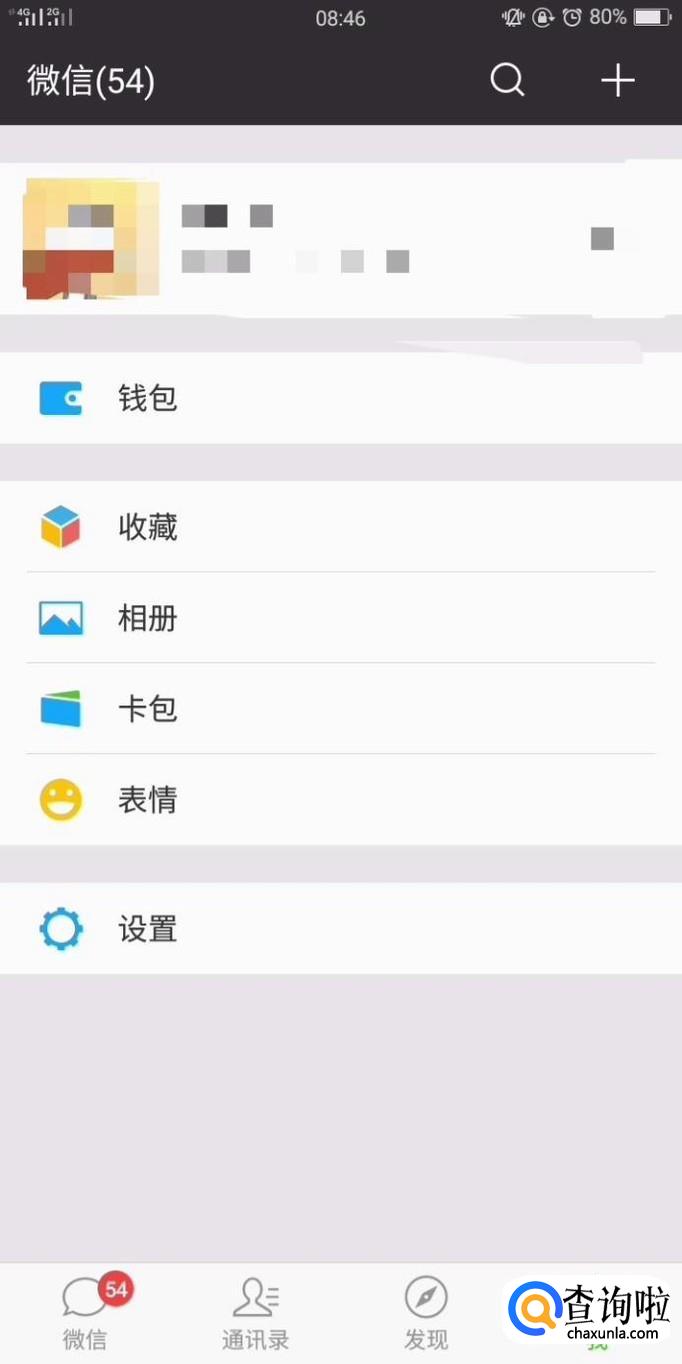The height and width of the screenshot is (1364, 682).
Task: Open 收藏 (Favorites)
Action: [340, 527]
